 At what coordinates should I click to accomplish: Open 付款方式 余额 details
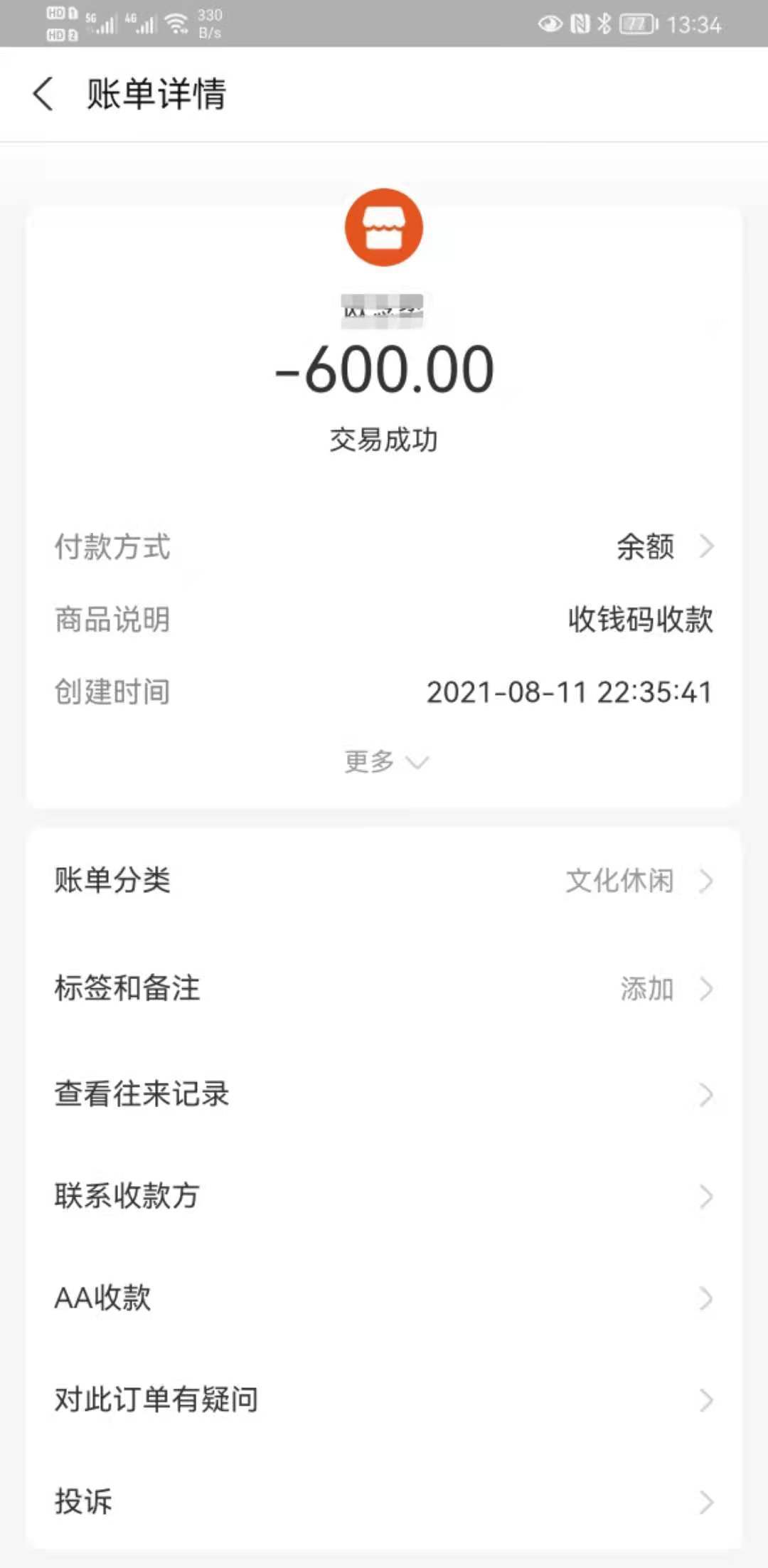(x=661, y=547)
